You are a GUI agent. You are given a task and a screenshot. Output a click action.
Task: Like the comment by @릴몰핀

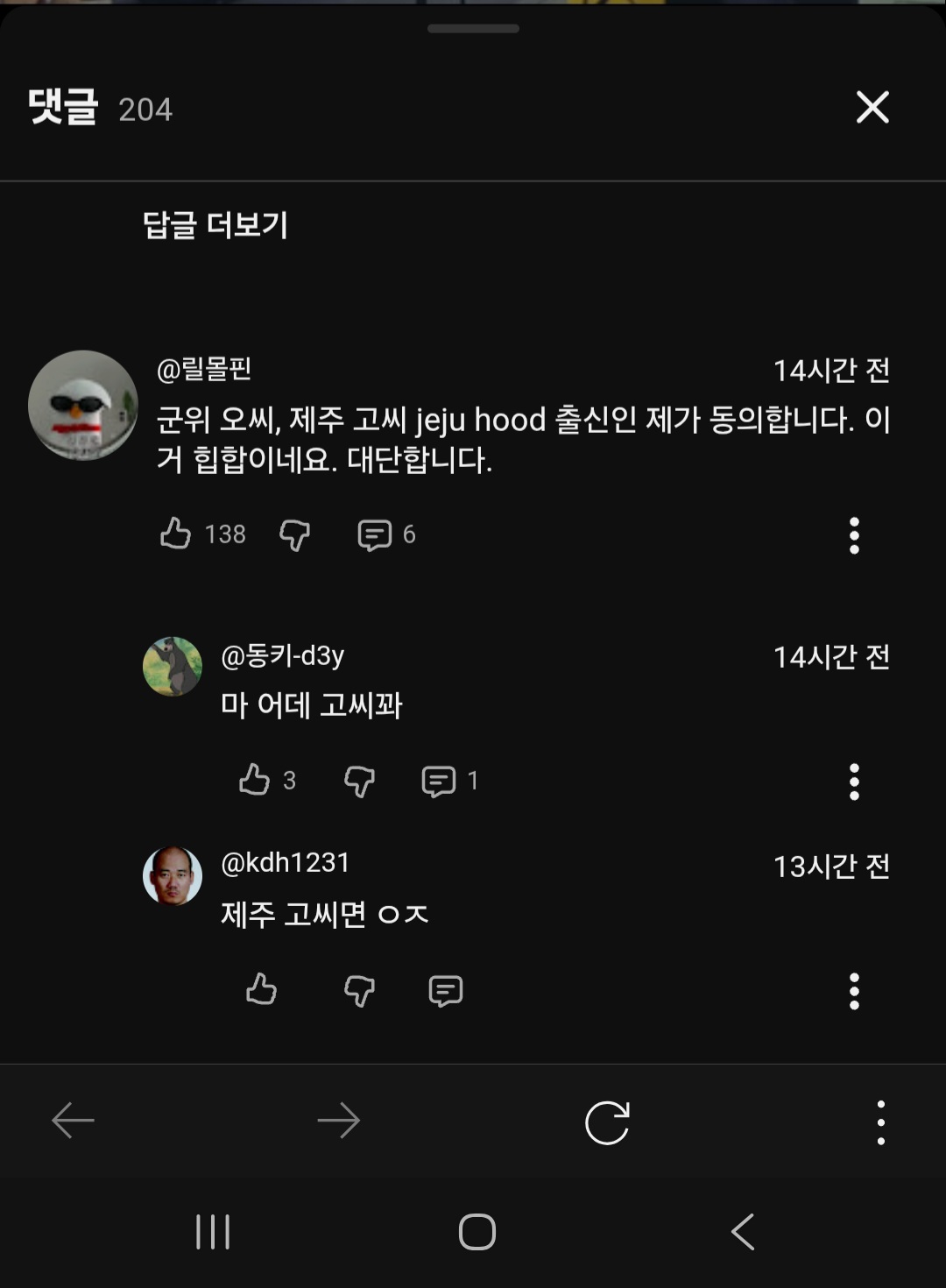(176, 534)
